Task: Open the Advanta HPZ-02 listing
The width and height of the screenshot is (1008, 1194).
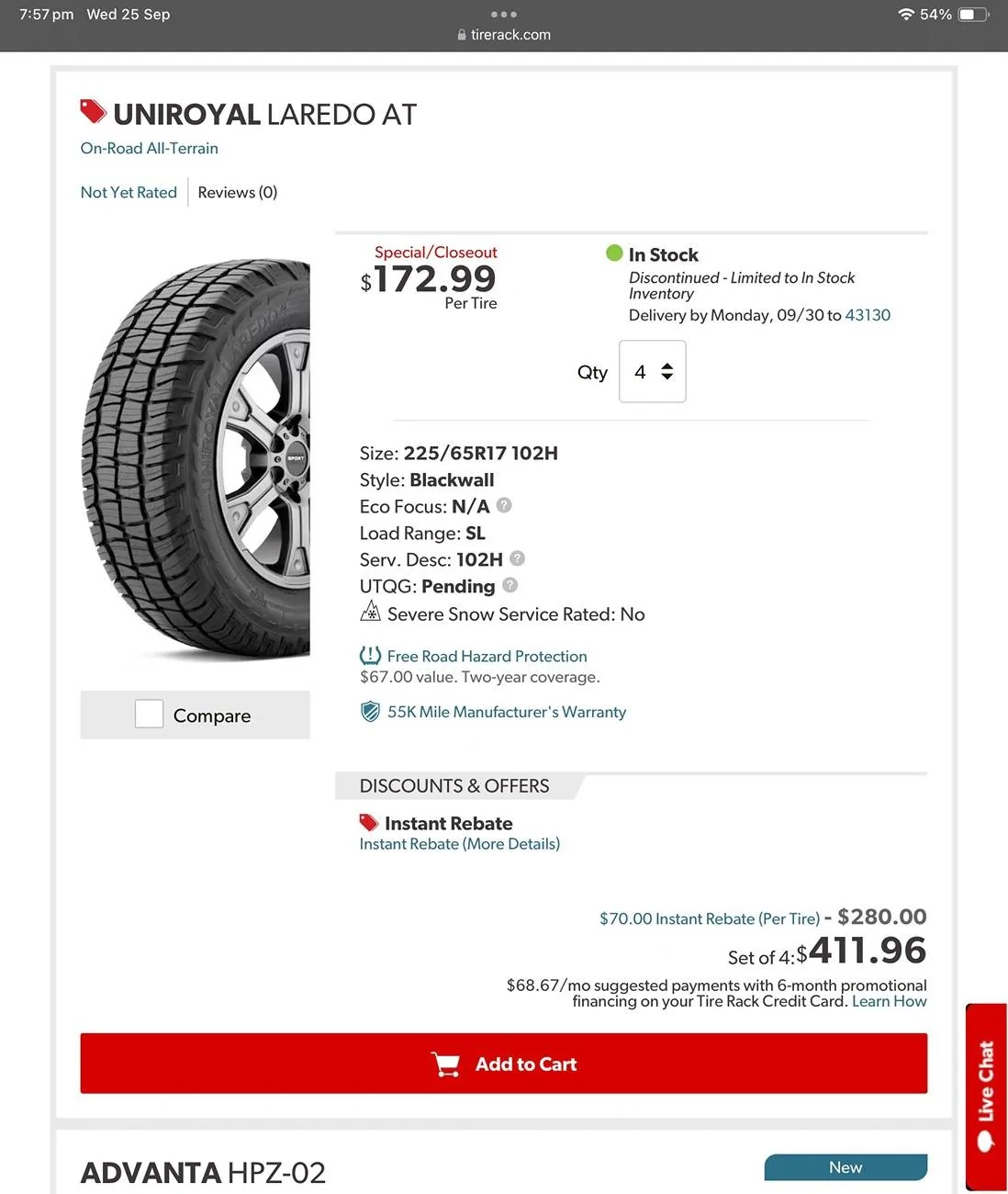Action: pos(203,1172)
